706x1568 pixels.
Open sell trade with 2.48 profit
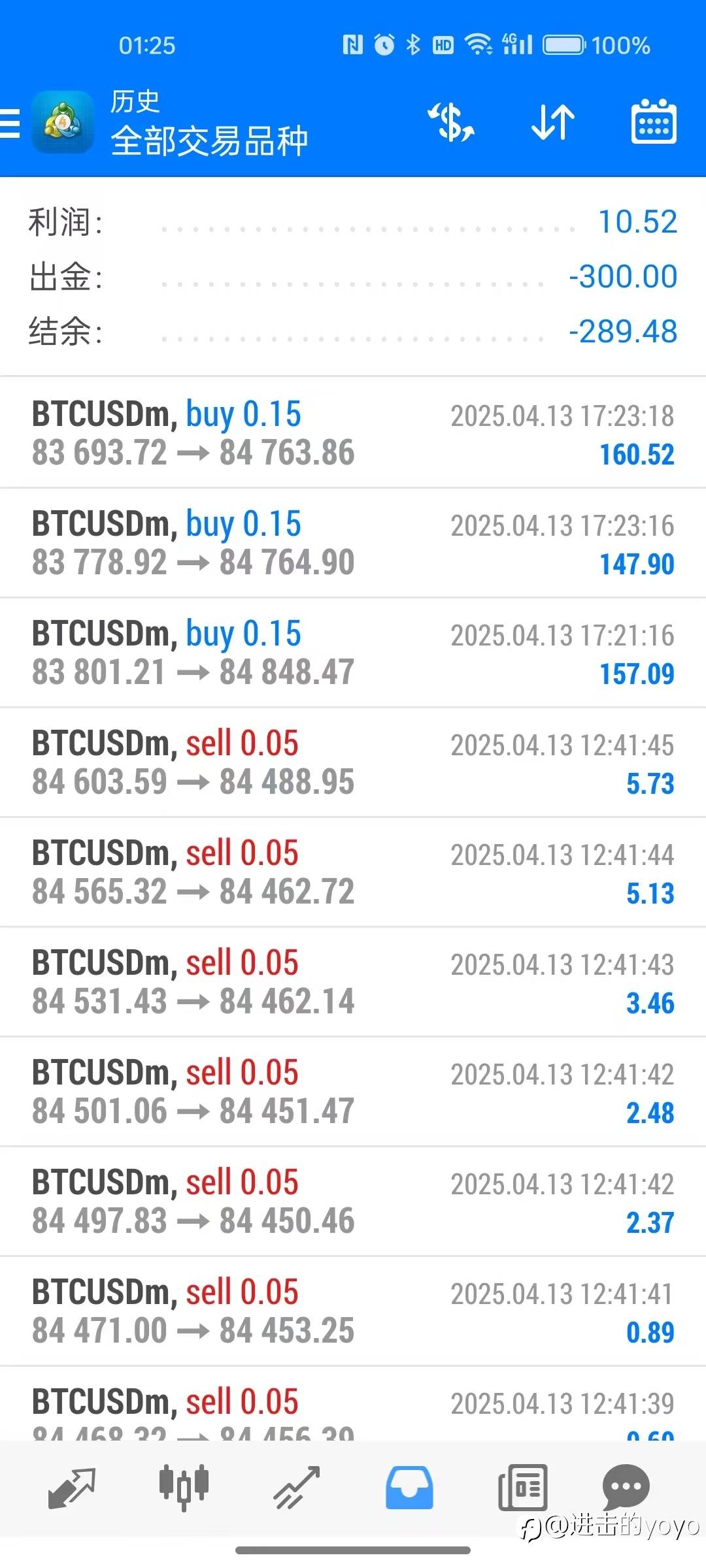point(353,1091)
